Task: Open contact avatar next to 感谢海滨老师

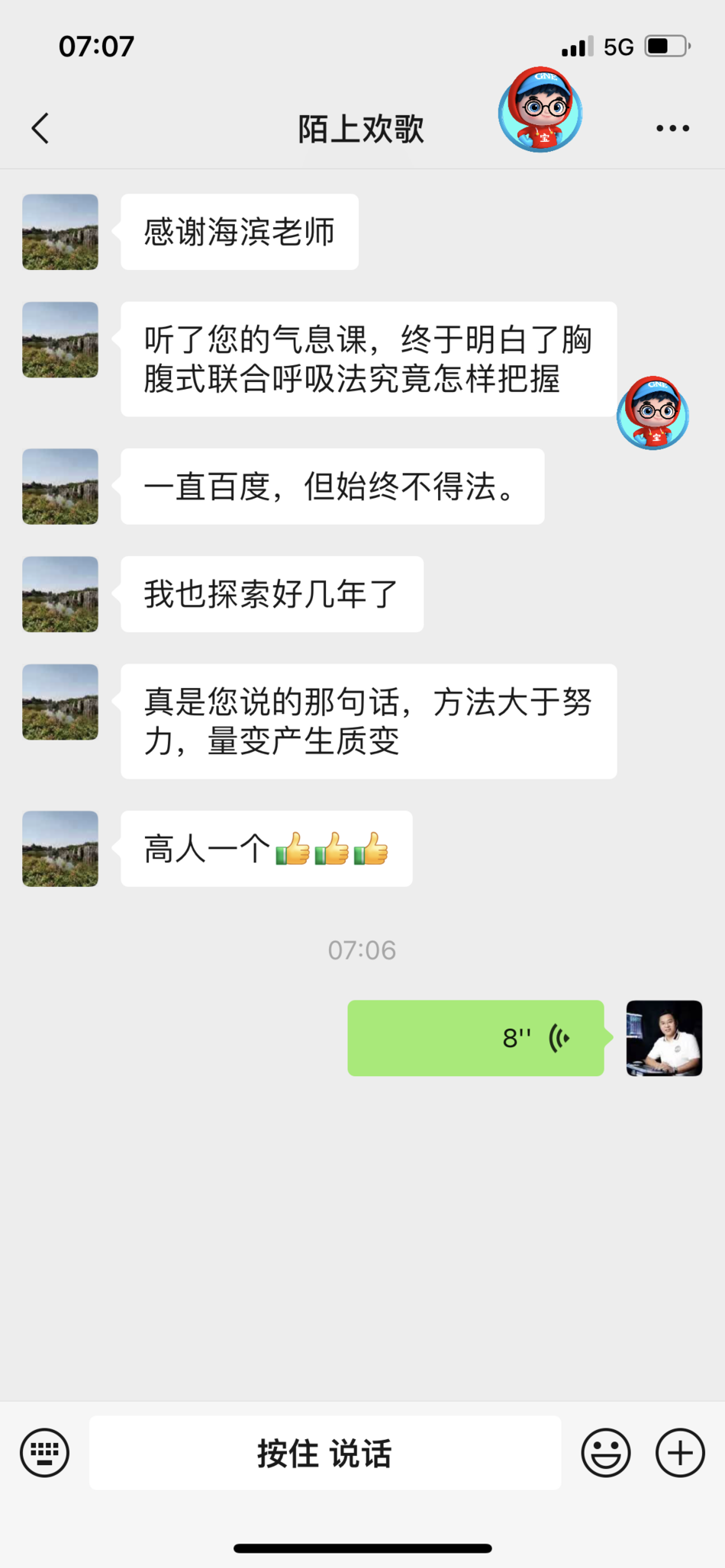Action: 60,232
